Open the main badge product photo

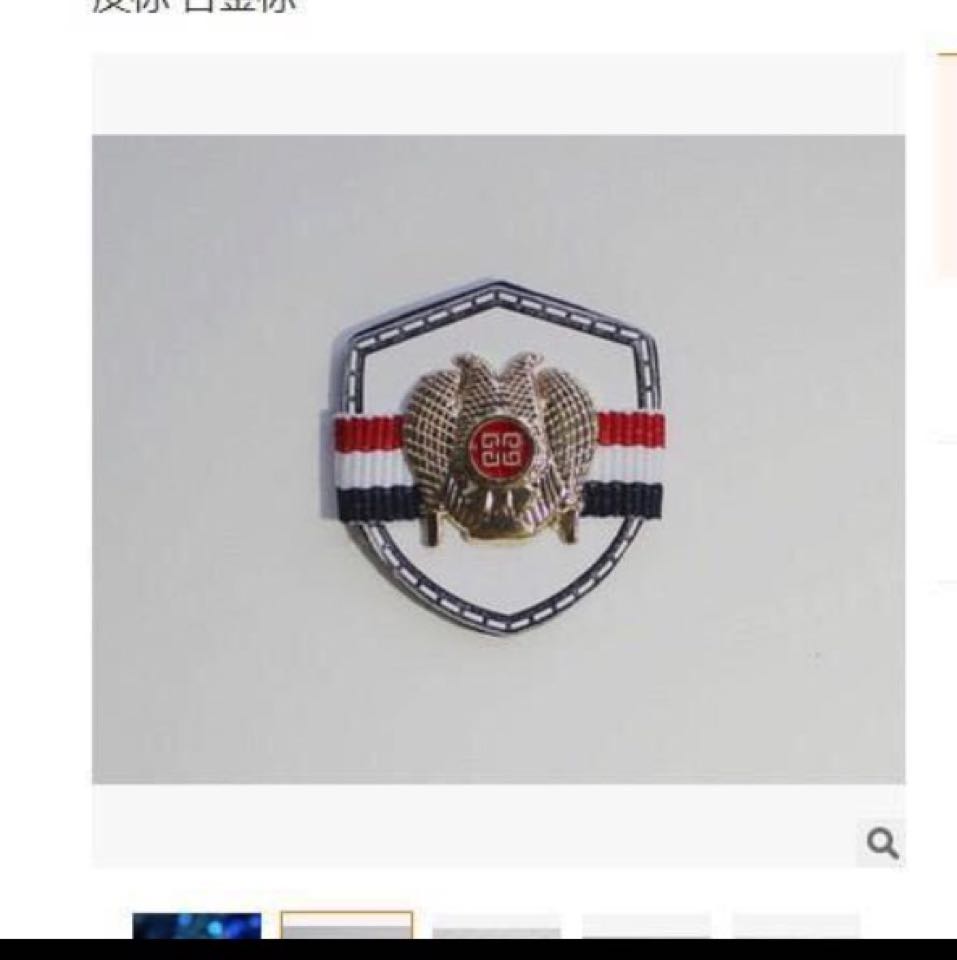[x=498, y=459]
